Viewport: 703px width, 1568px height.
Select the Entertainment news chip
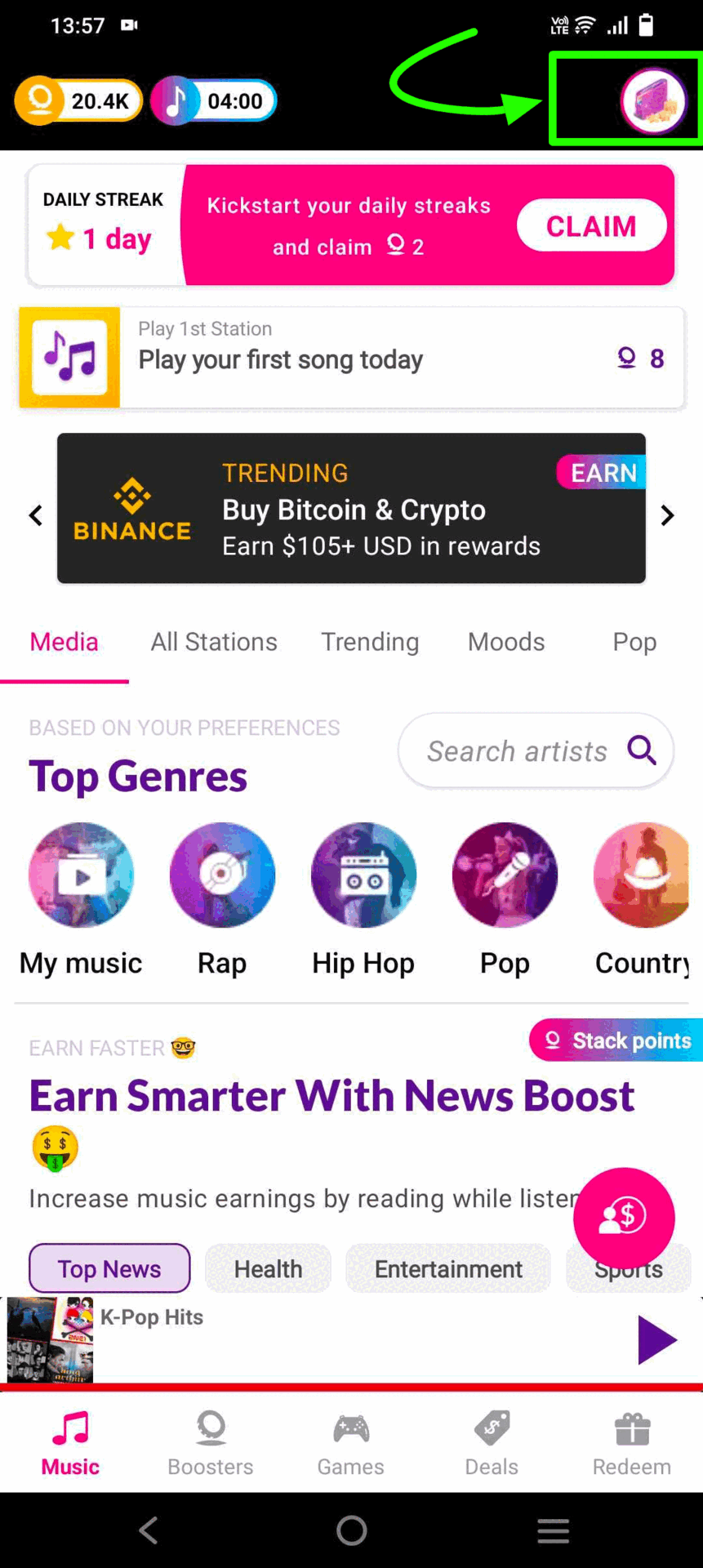[x=448, y=1268]
